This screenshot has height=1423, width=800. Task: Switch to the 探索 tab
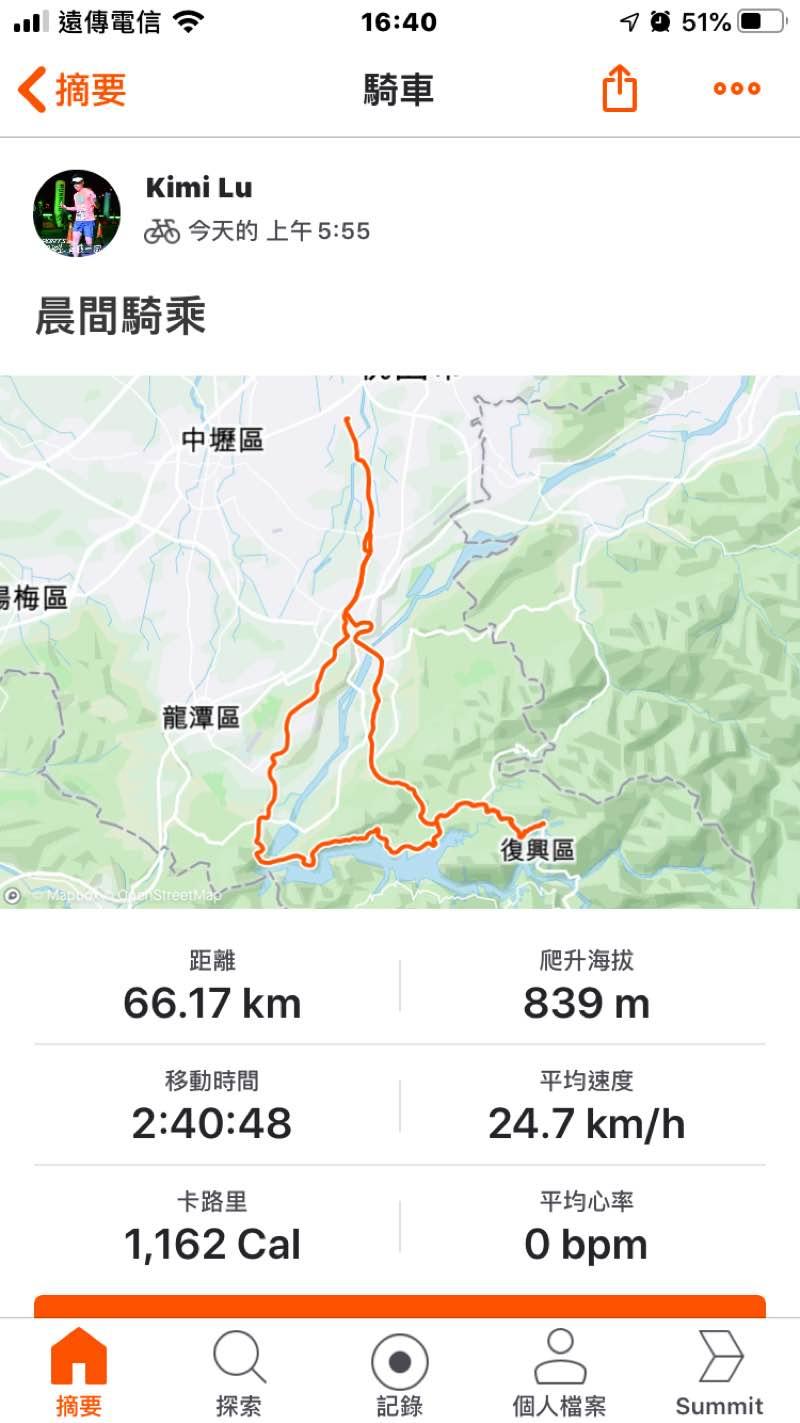pos(239,1372)
